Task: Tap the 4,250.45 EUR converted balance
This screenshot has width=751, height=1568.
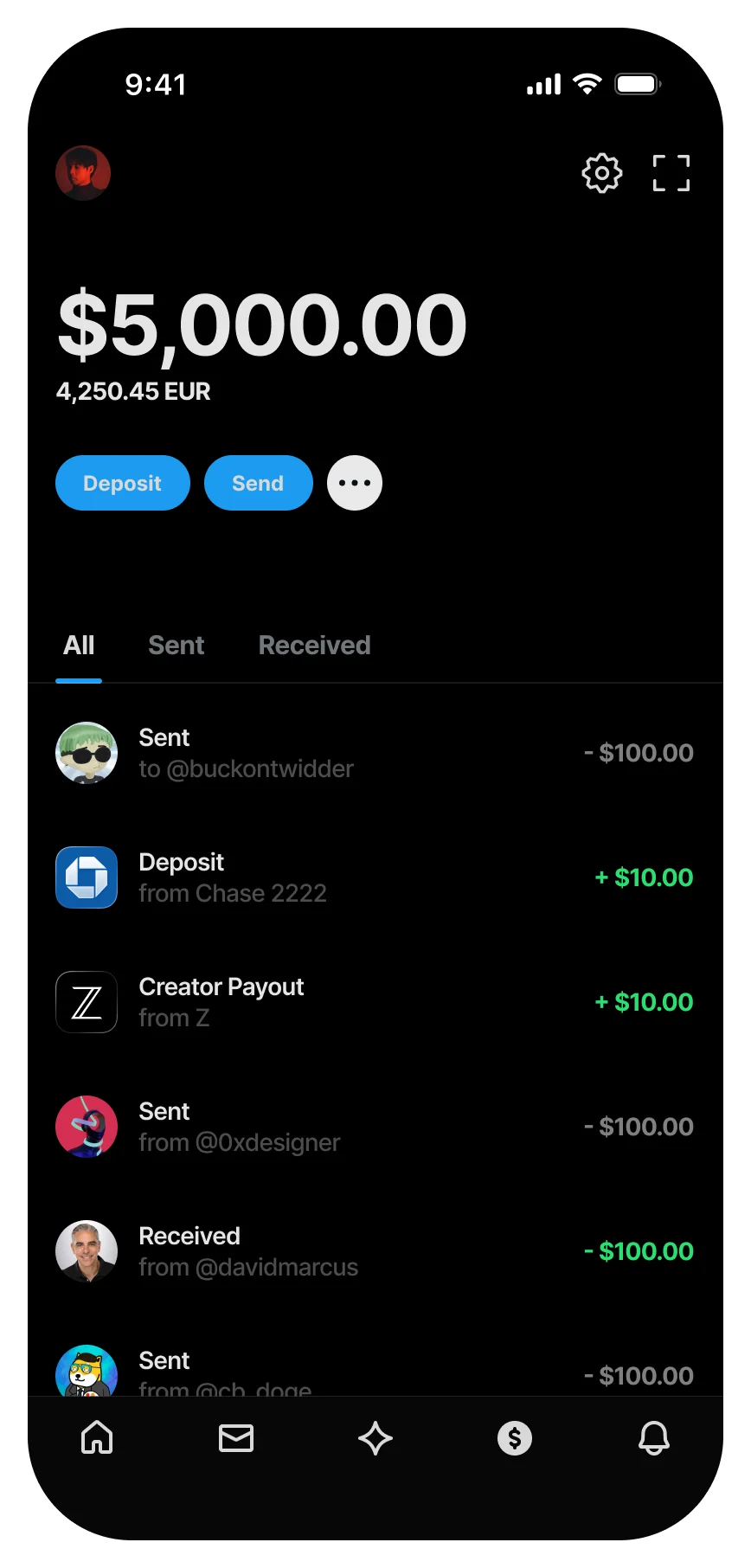Action: (133, 392)
